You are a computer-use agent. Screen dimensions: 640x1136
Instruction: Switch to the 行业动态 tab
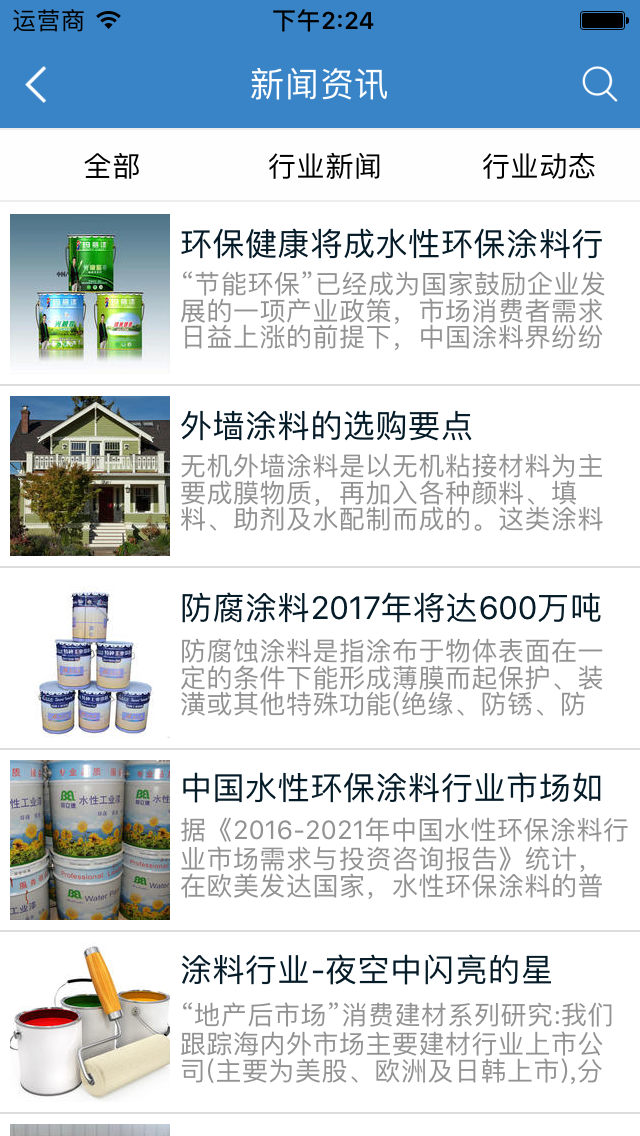click(x=538, y=166)
